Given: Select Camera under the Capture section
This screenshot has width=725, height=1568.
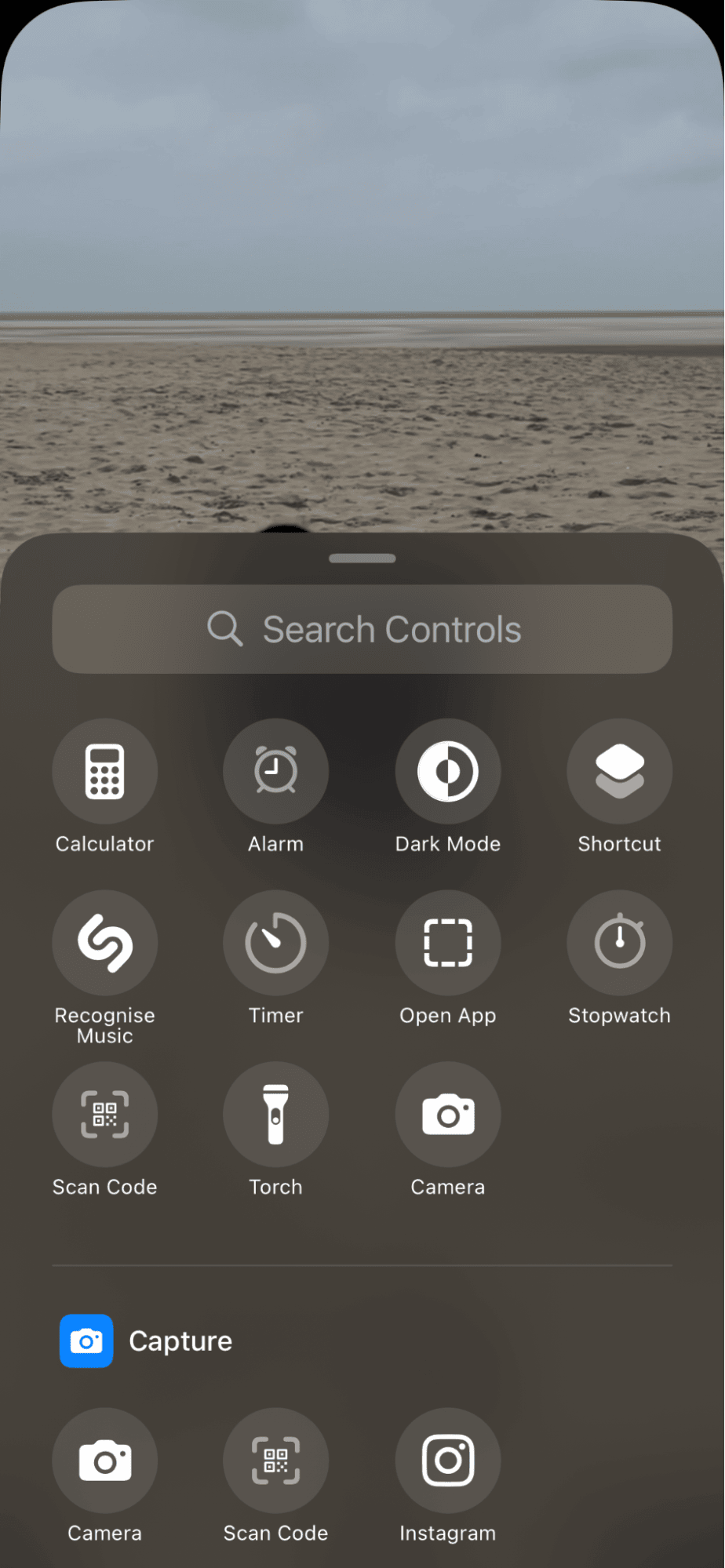Looking at the screenshot, I should tap(105, 1460).
